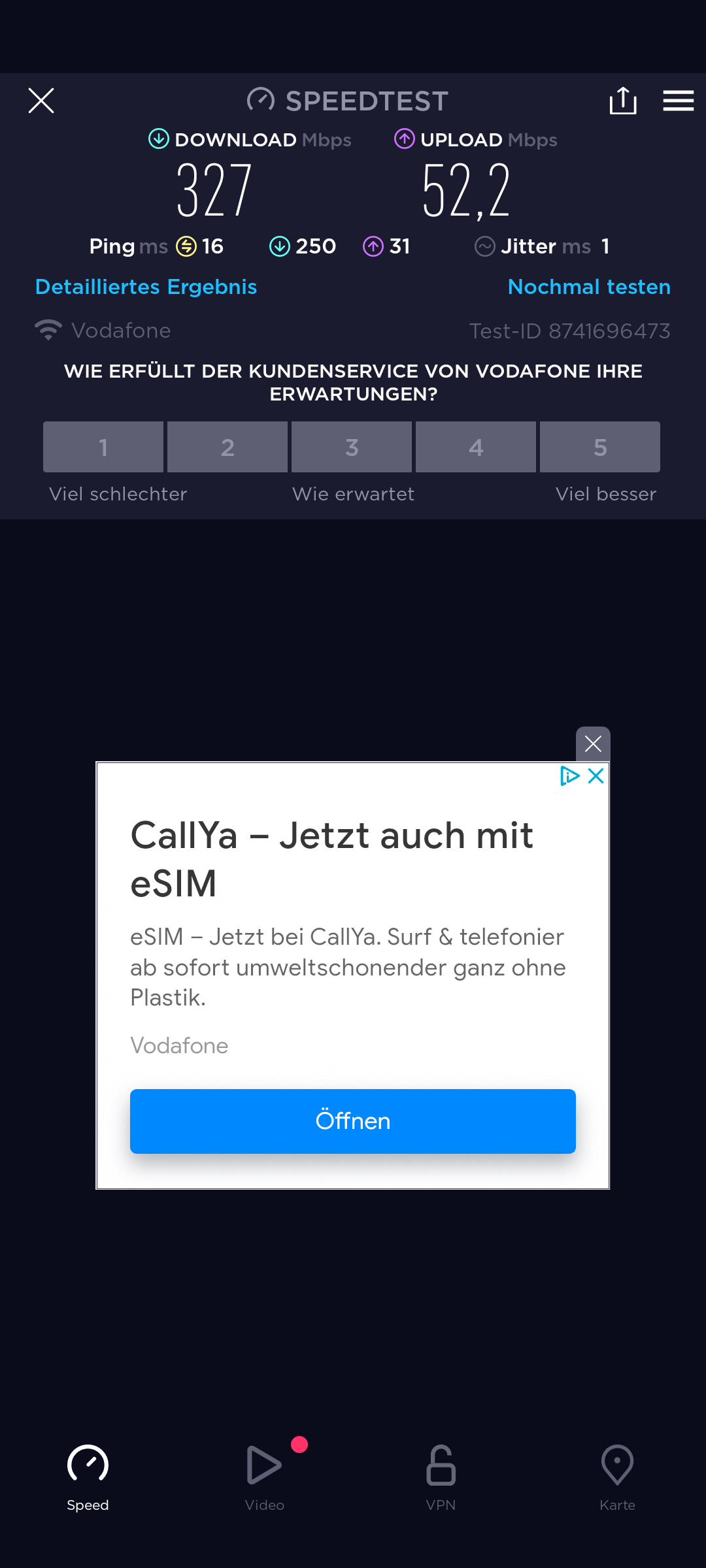Image resolution: width=706 pixels, height=1568 pixels.
Task: Close the speed test results
Action: [x=41, y=101]
